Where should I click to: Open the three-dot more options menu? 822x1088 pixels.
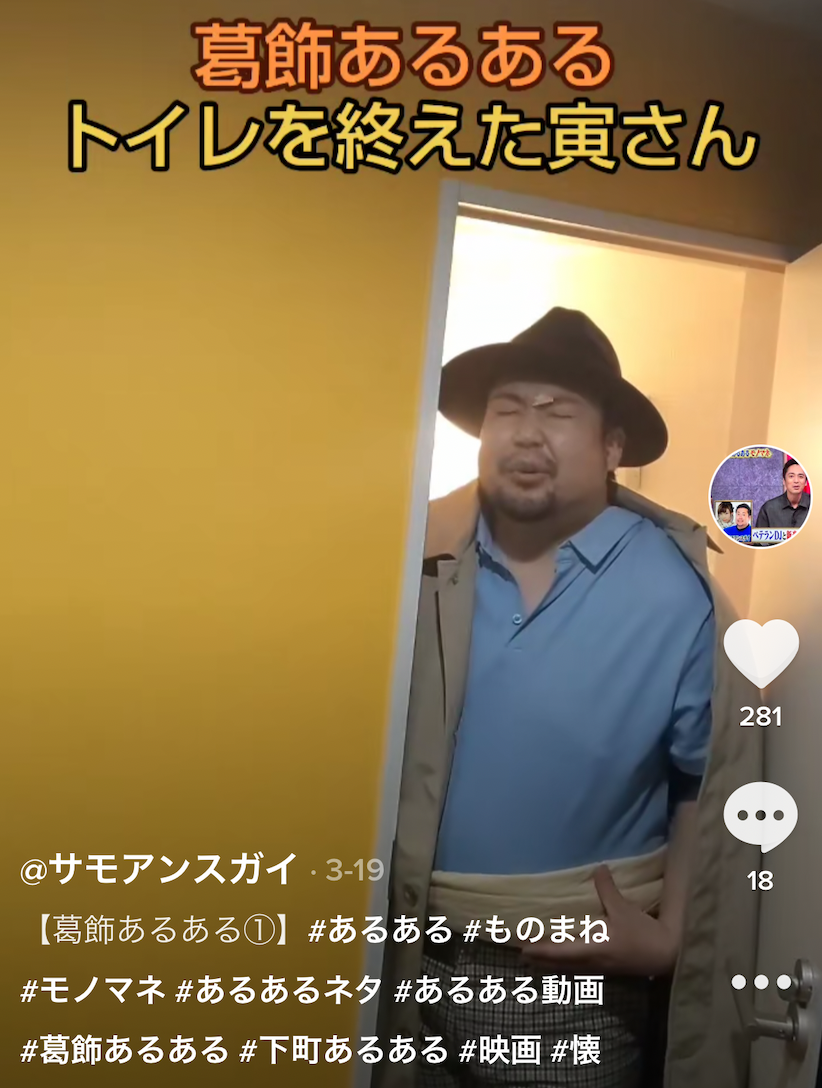pyautogui.click(x=761, y=982)
